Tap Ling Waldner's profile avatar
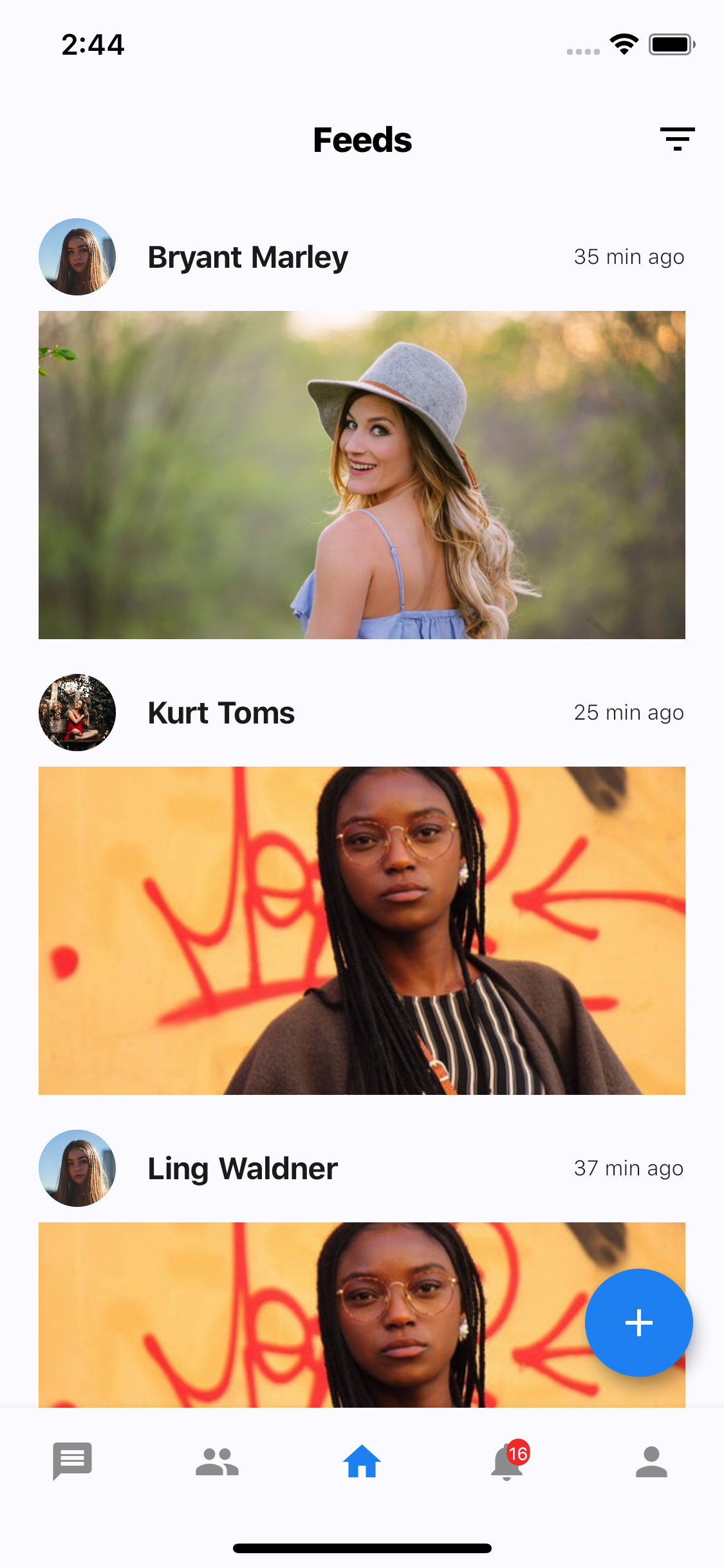Screen dimensions: 724x1568 77,1168
